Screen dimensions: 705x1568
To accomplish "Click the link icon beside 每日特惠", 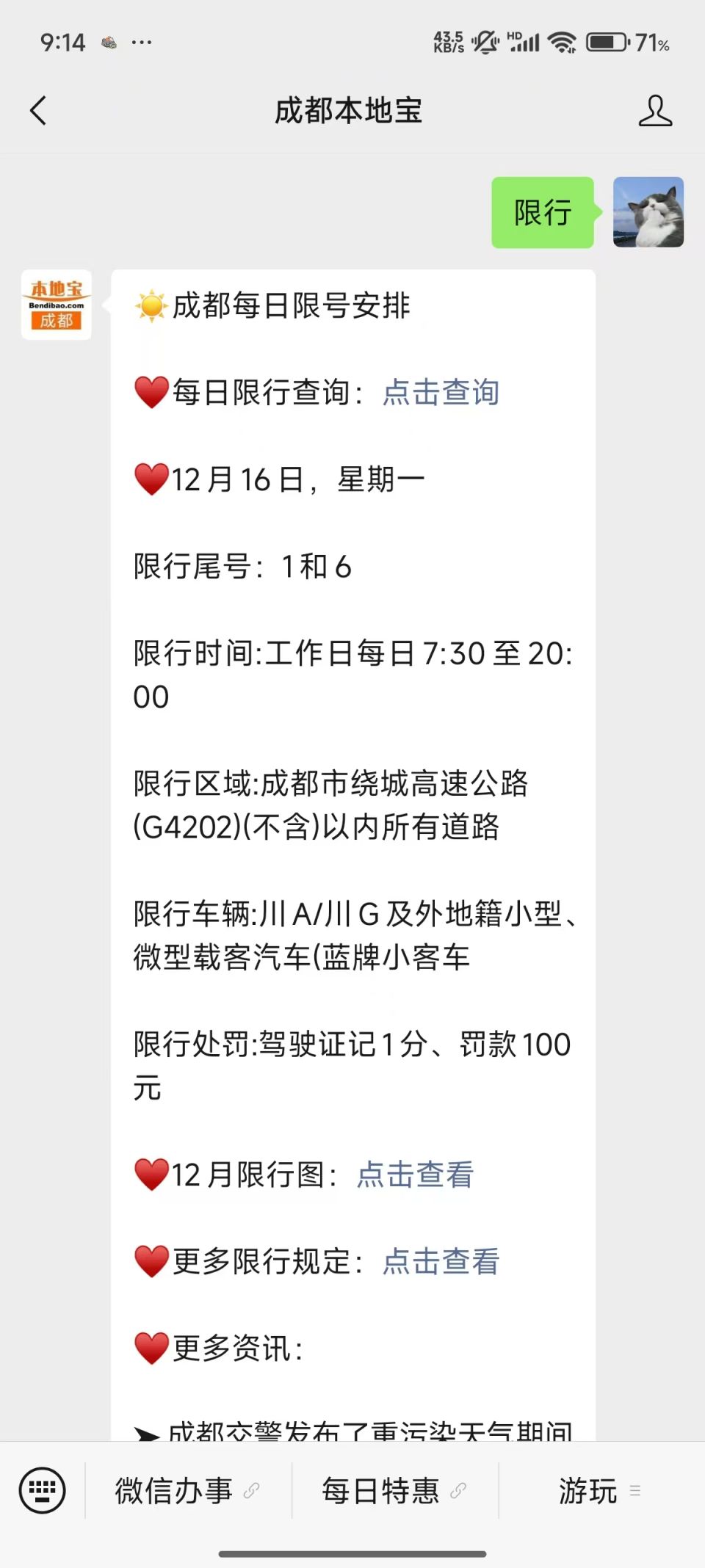I will 459,1492.
